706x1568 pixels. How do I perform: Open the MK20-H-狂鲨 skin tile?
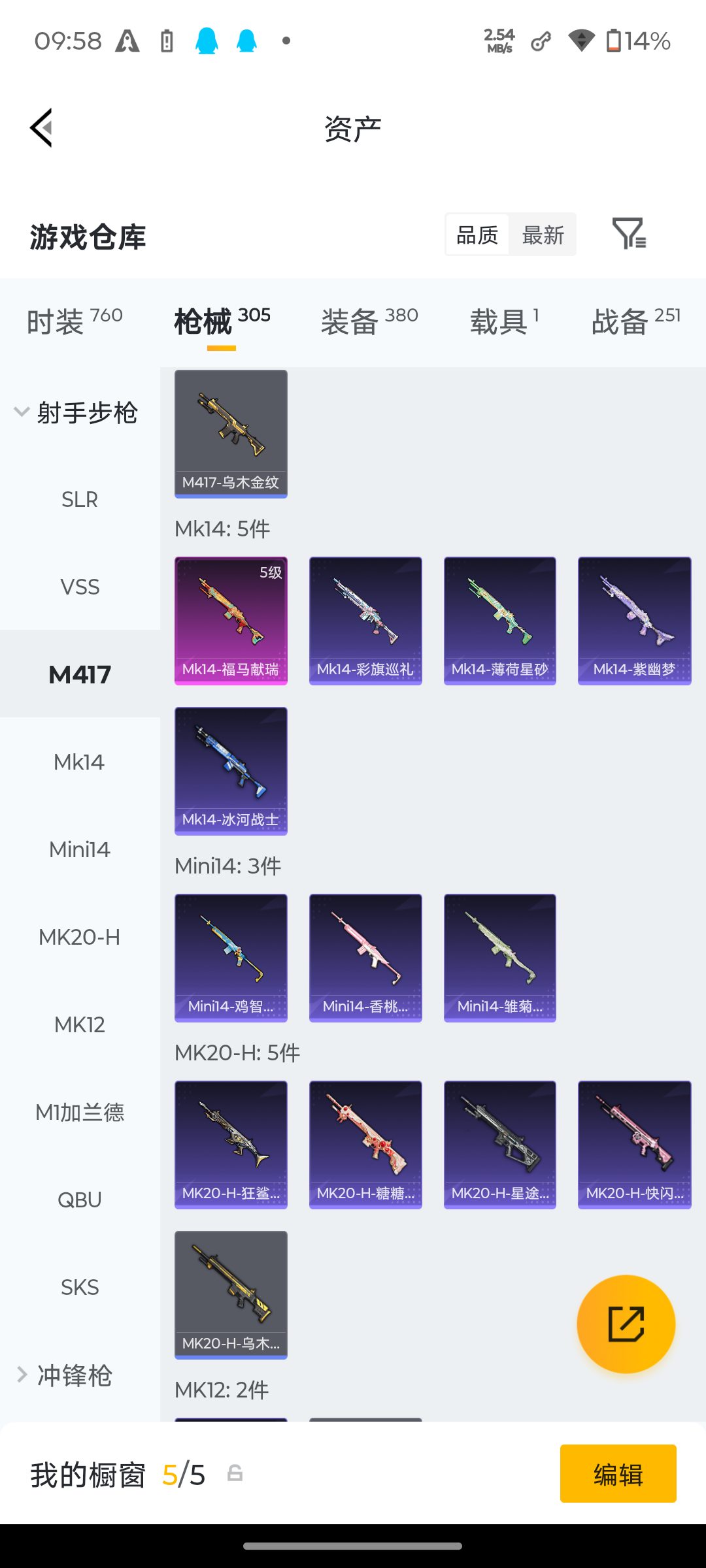pyautogui.click(x=231, y=1145)
